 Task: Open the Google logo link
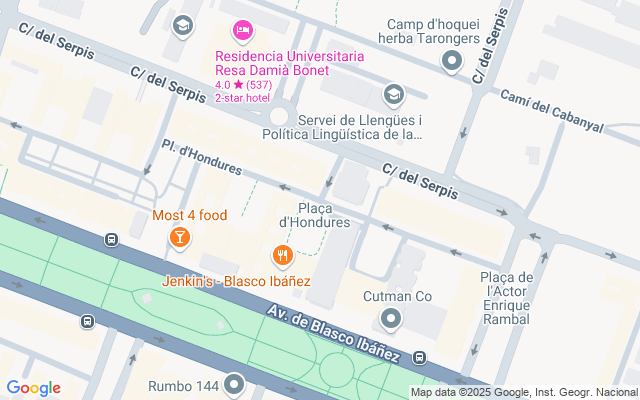click(x=33, y=388)
